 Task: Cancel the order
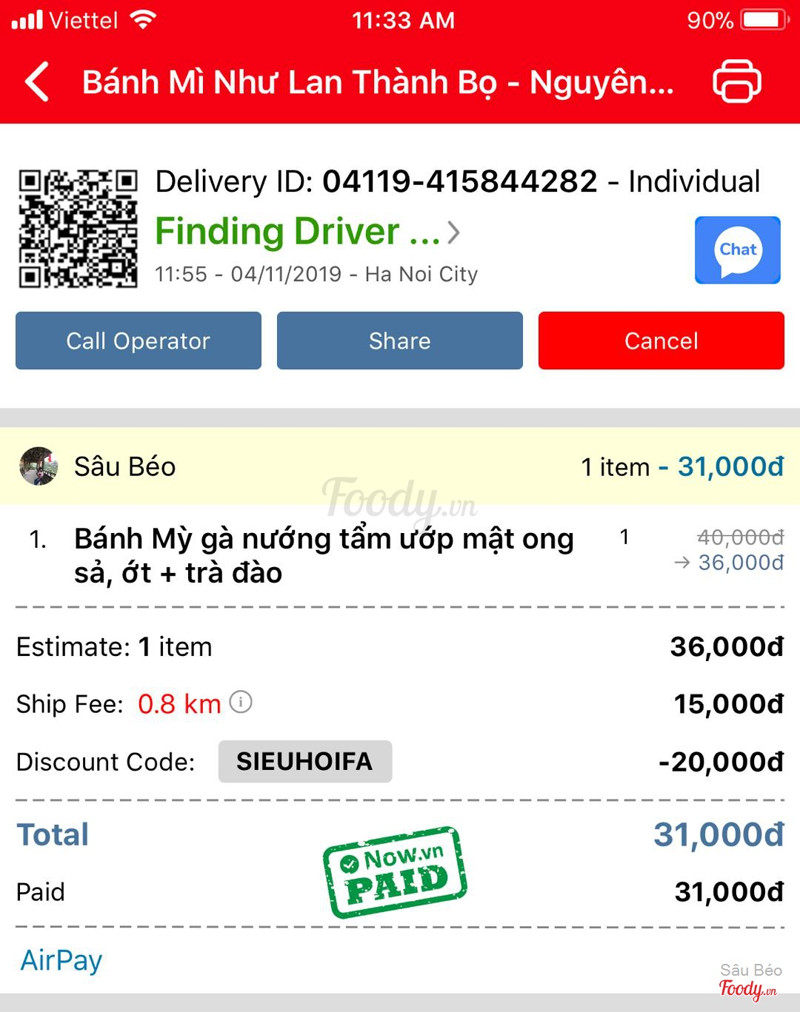[661, 341]
